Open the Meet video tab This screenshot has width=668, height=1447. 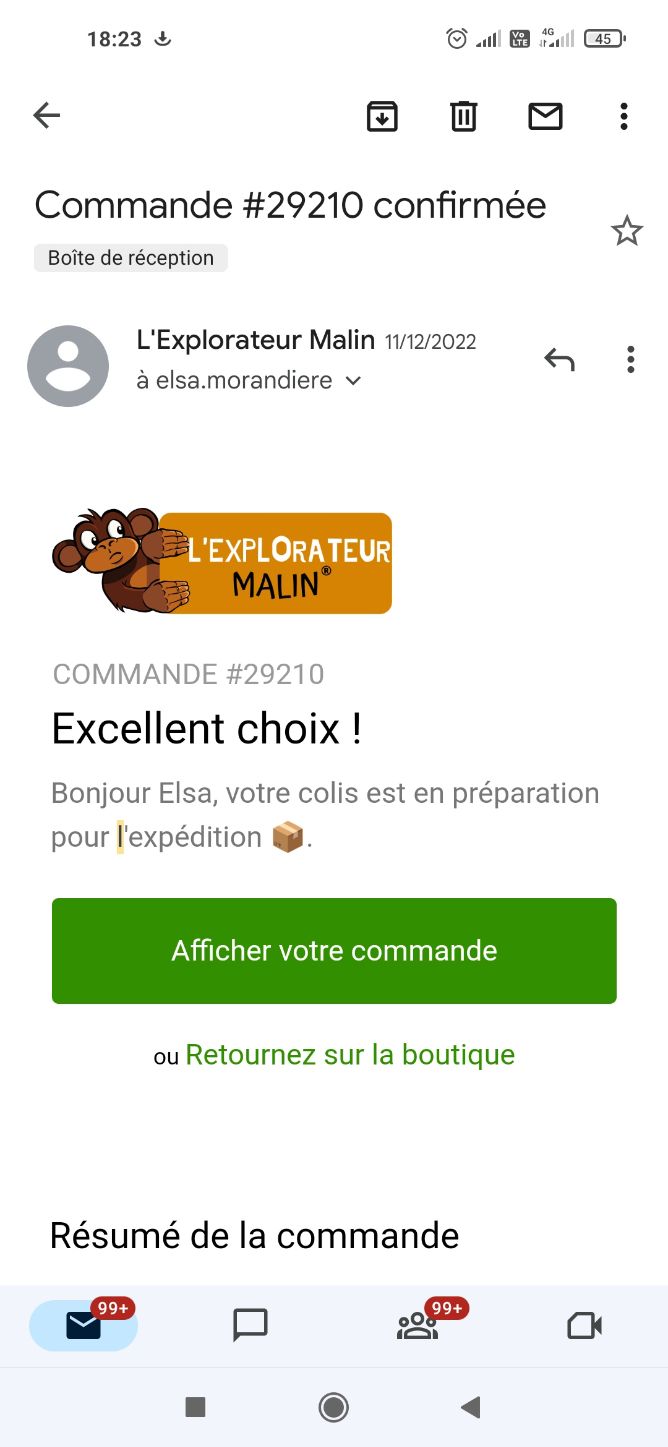coord(584,1326)
